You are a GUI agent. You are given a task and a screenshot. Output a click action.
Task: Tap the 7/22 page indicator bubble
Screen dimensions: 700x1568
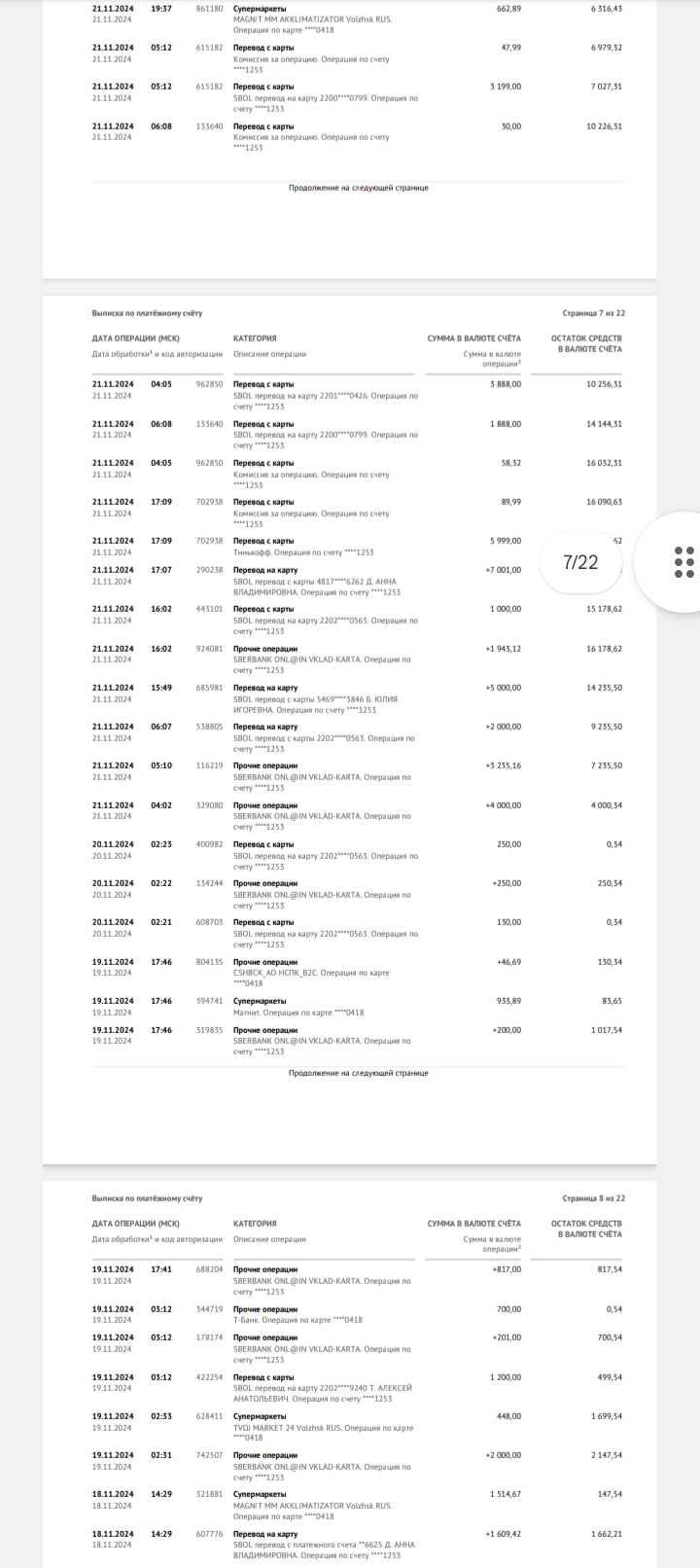click(x=580, y=562)
